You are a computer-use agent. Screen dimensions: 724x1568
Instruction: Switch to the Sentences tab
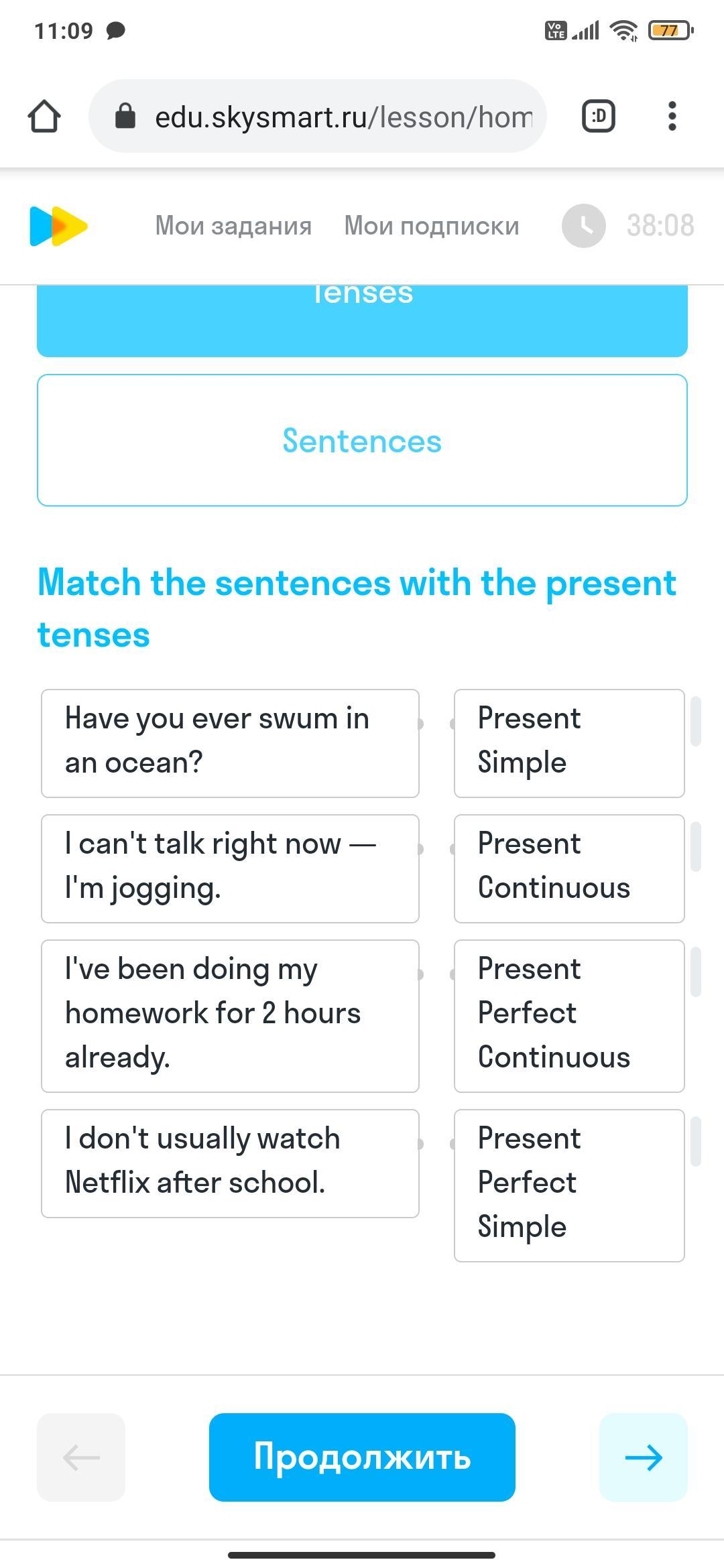pos(362,440)
